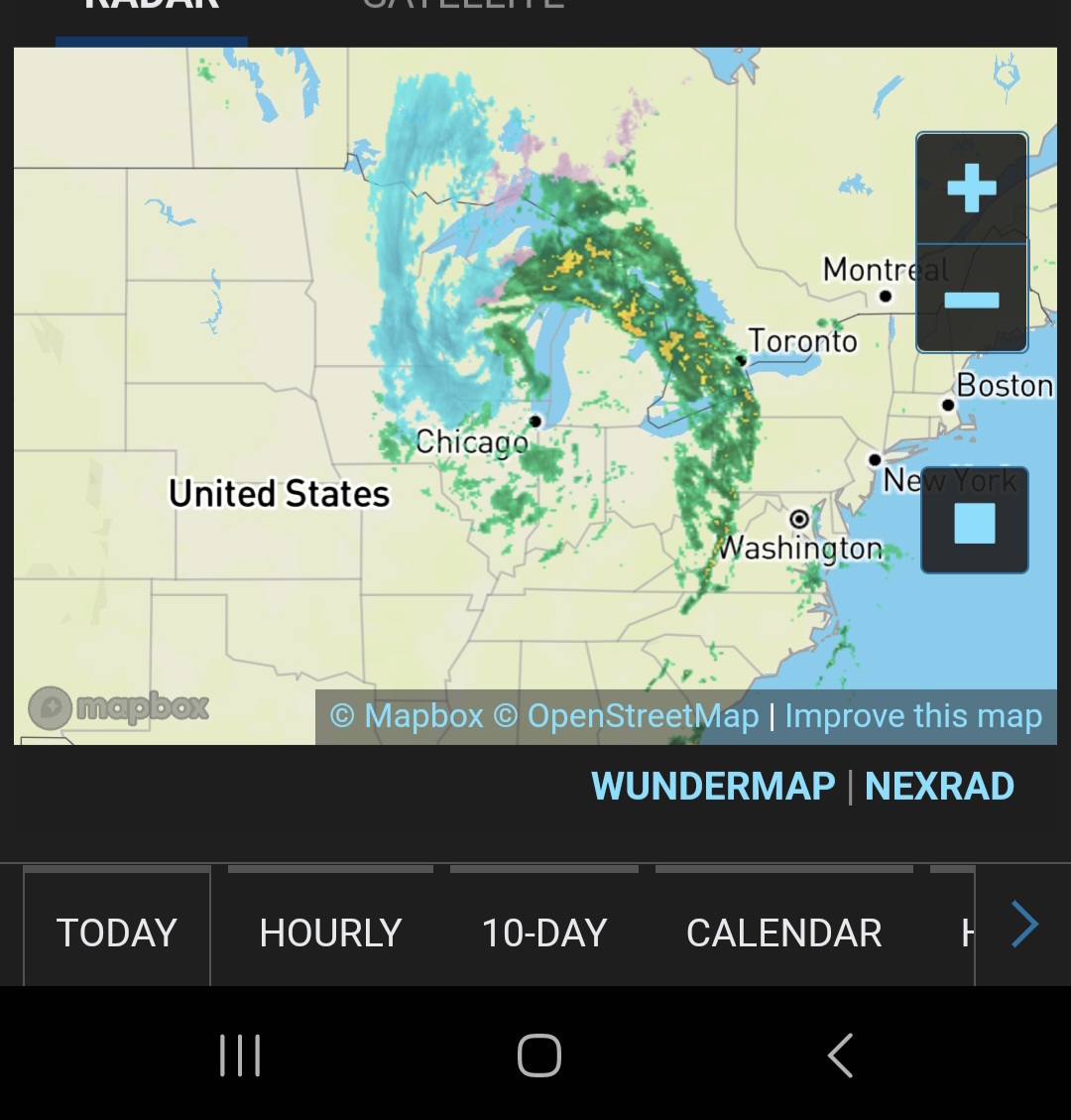Tap the Improve this map link
The image size is (1071, 1120).
click(913, 716)
